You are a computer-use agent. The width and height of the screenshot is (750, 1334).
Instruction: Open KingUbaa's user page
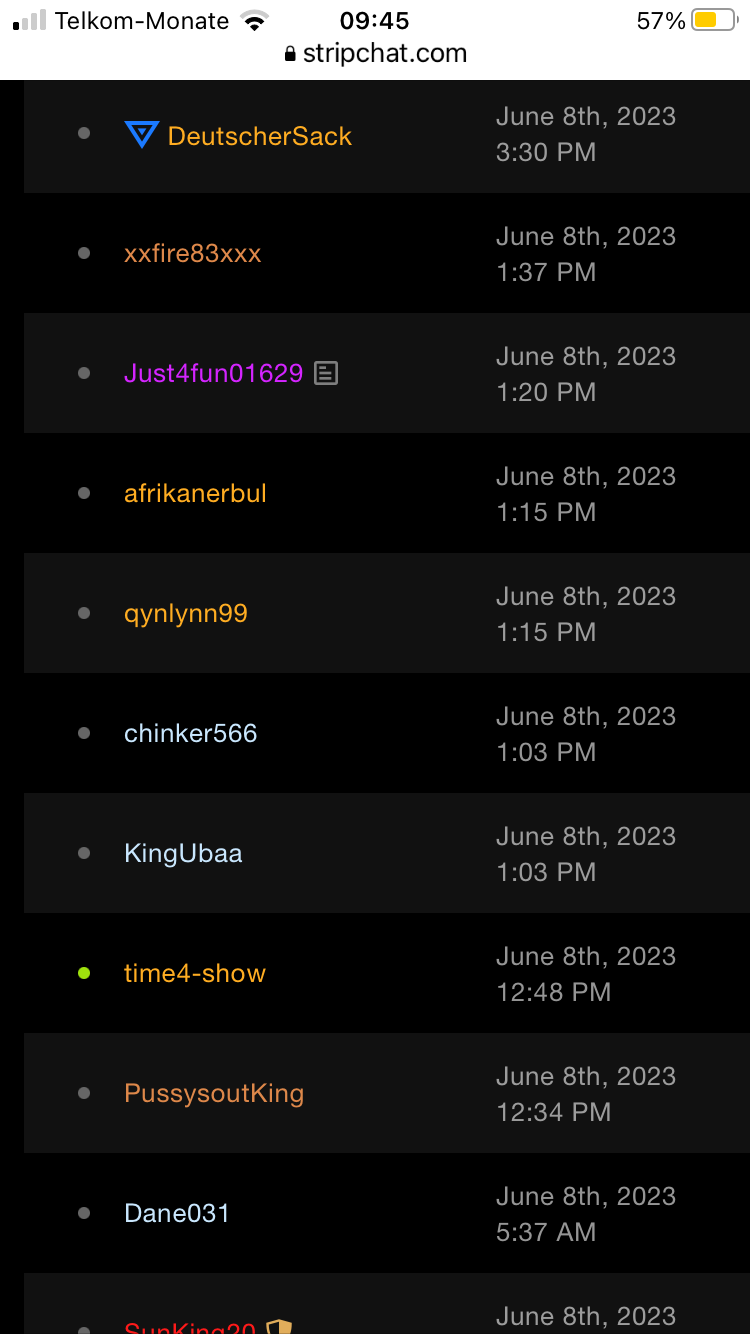coord(183,854)
